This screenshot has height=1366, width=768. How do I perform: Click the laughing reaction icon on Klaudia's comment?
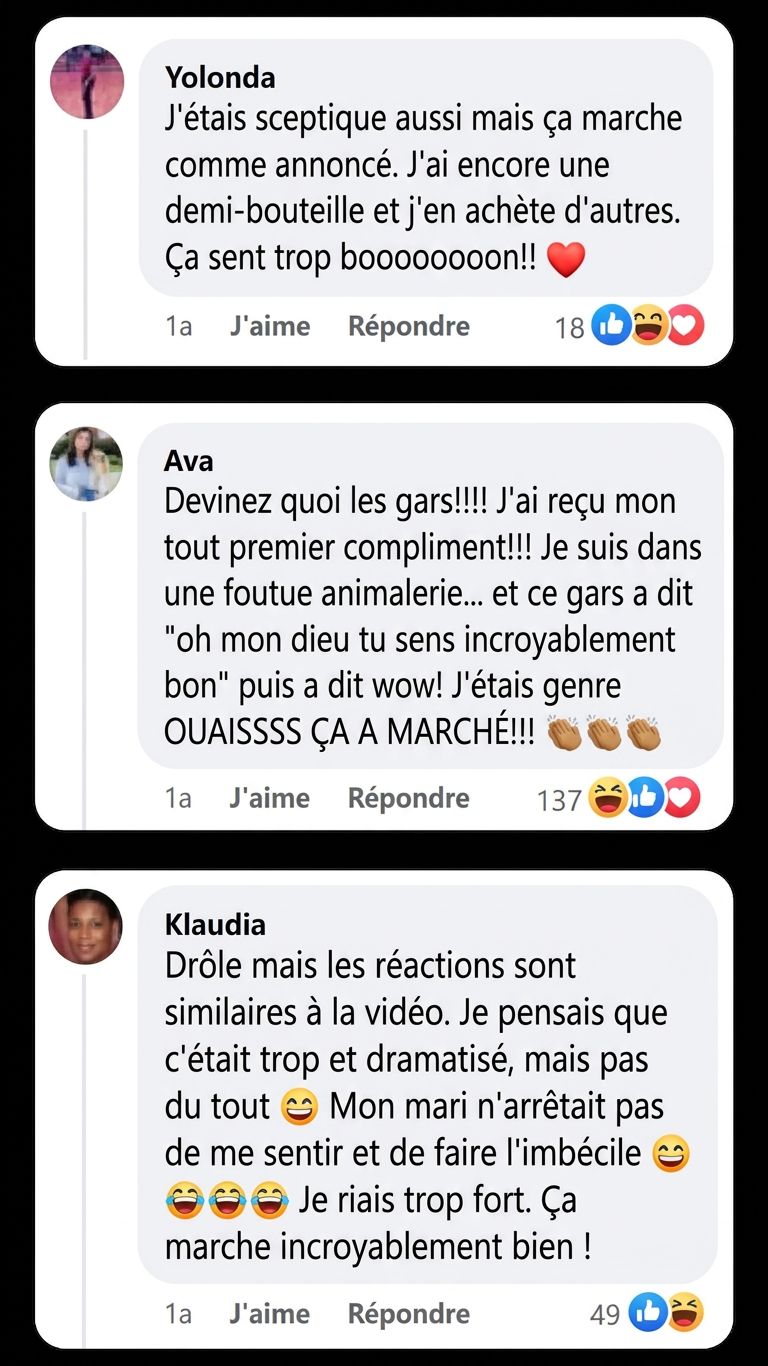[x=685, y=1313]
